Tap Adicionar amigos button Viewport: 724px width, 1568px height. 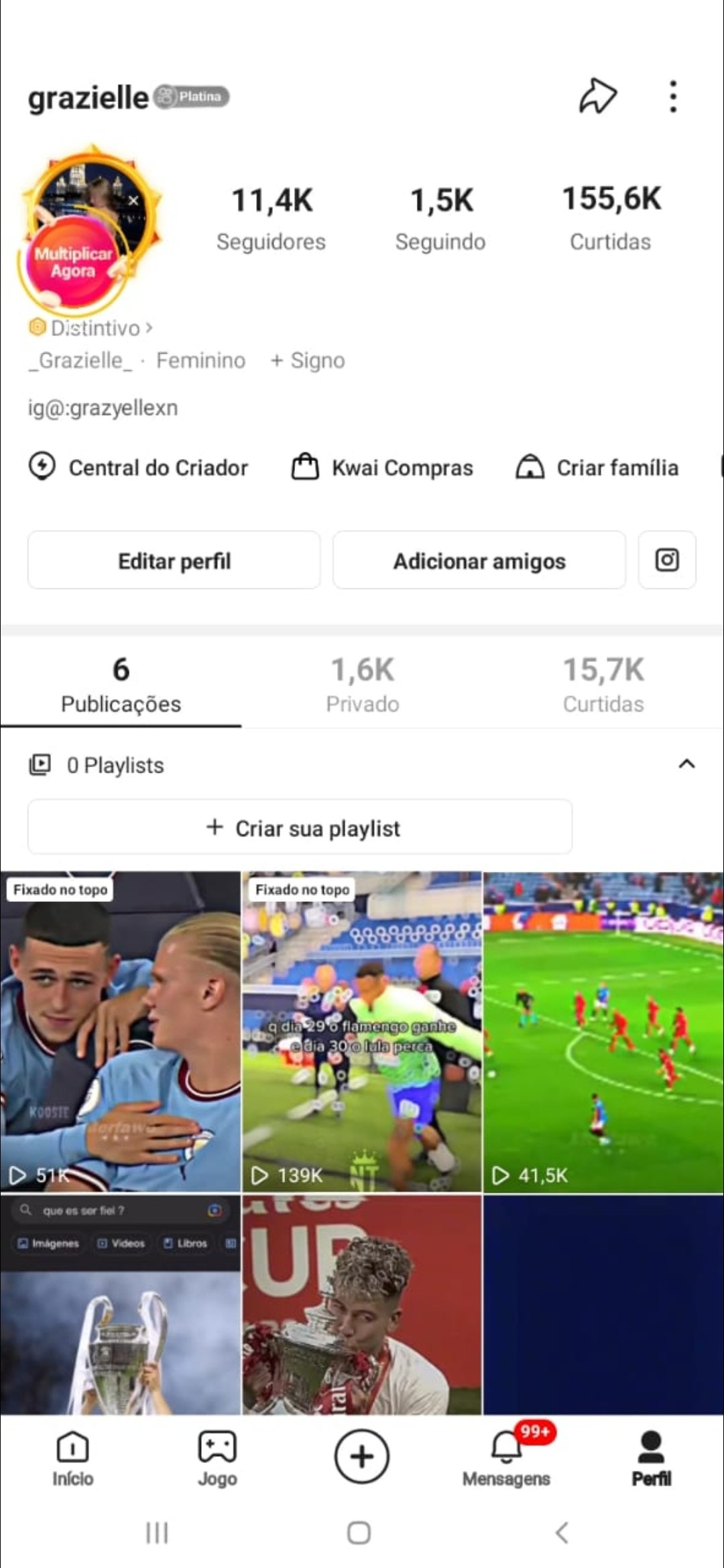click(x=479, y=560)
